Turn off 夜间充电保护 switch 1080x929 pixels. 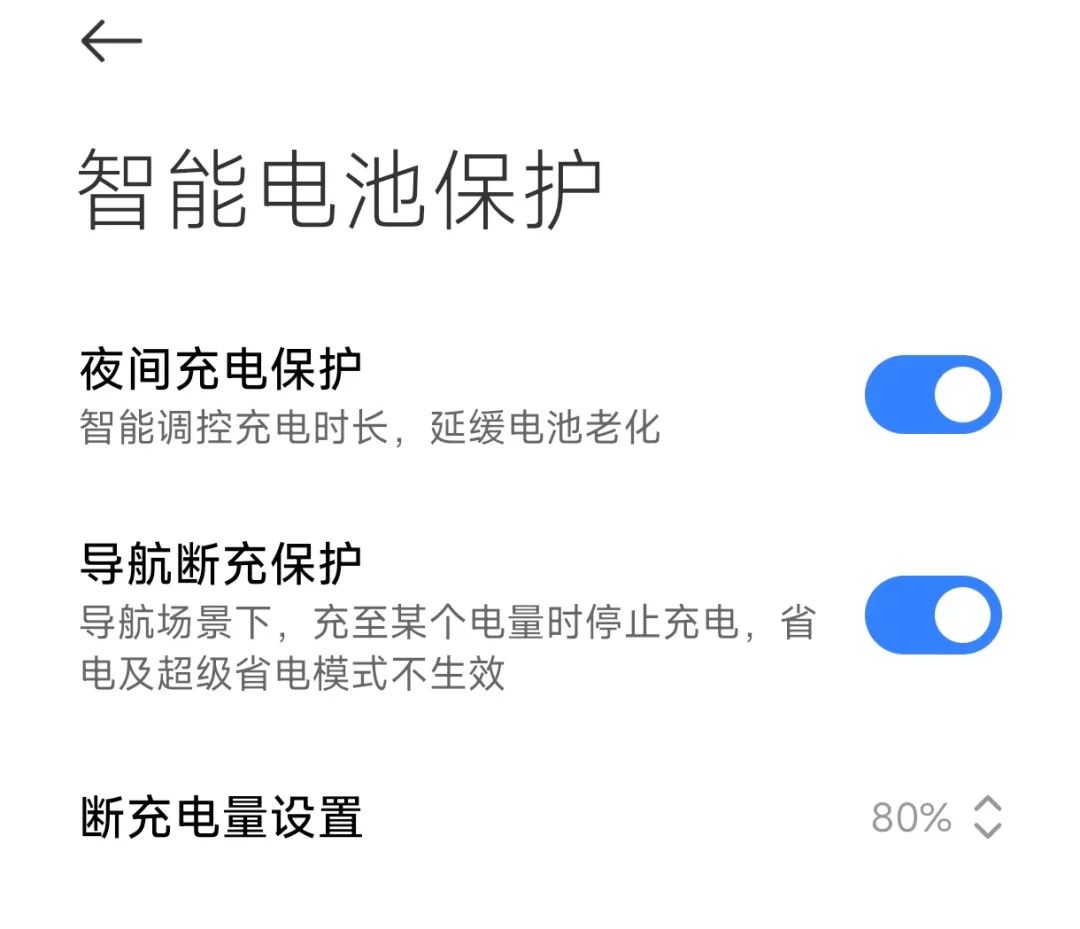click(x=932, y=394)
